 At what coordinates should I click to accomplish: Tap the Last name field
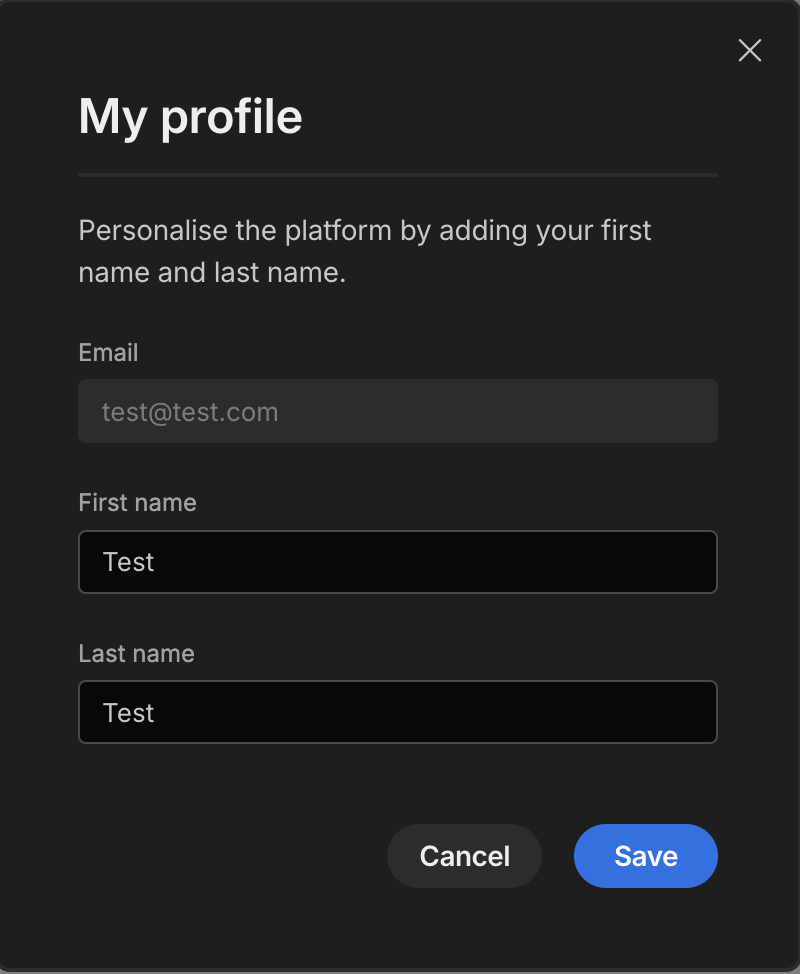click(x=397, y=712)
